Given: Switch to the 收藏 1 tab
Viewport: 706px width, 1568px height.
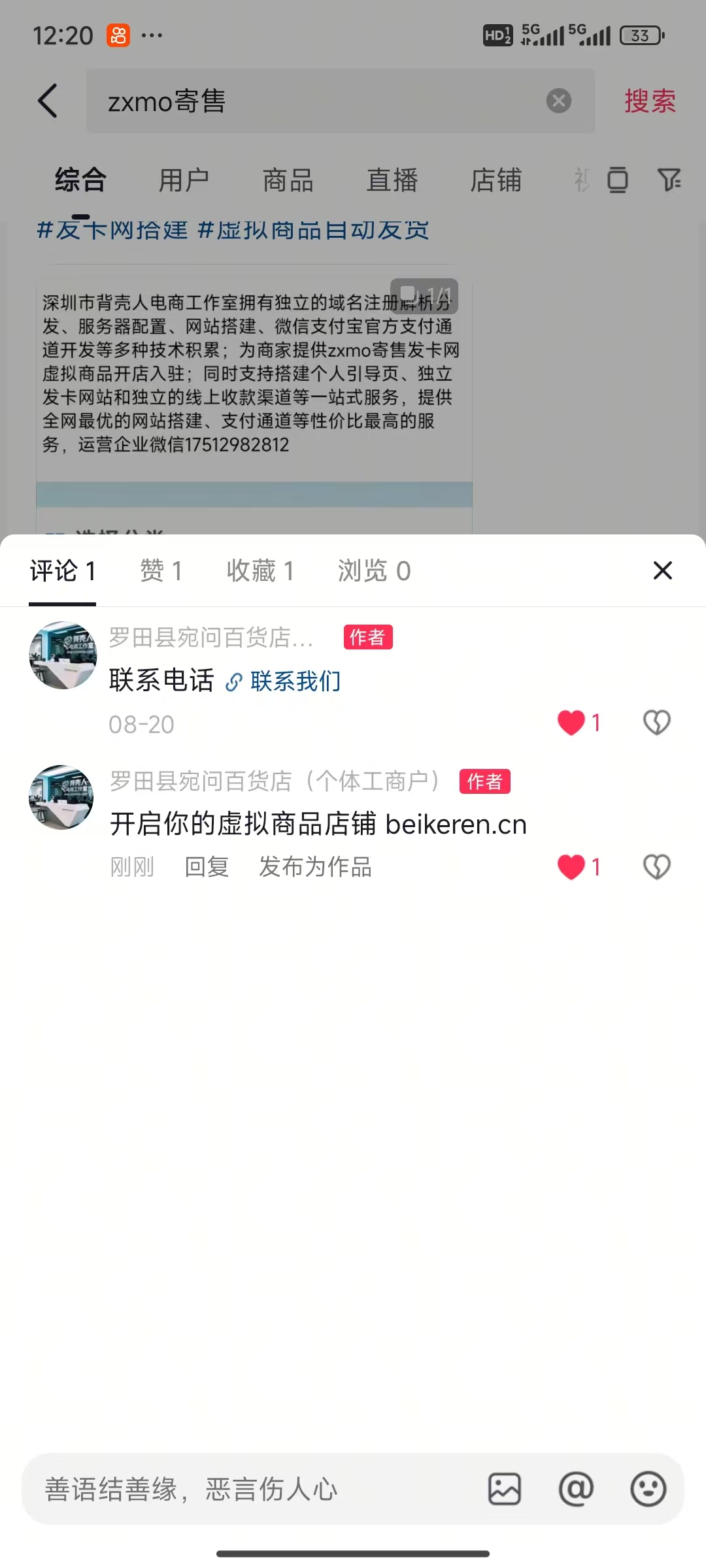Looking at the screenshot, I should [x=260, y=571].
